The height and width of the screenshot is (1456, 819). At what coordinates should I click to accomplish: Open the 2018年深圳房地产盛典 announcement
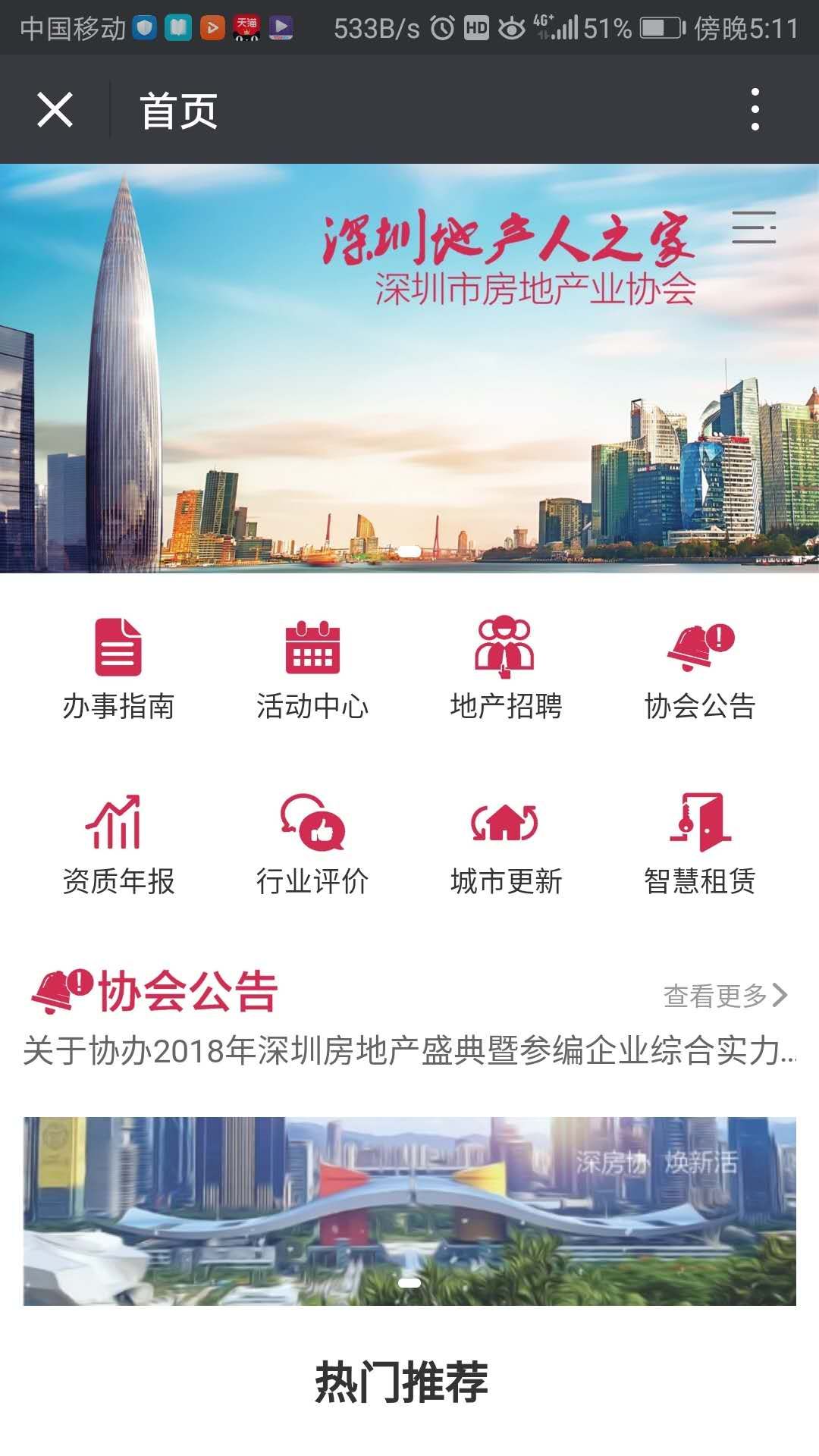(x=409, y=1051)
